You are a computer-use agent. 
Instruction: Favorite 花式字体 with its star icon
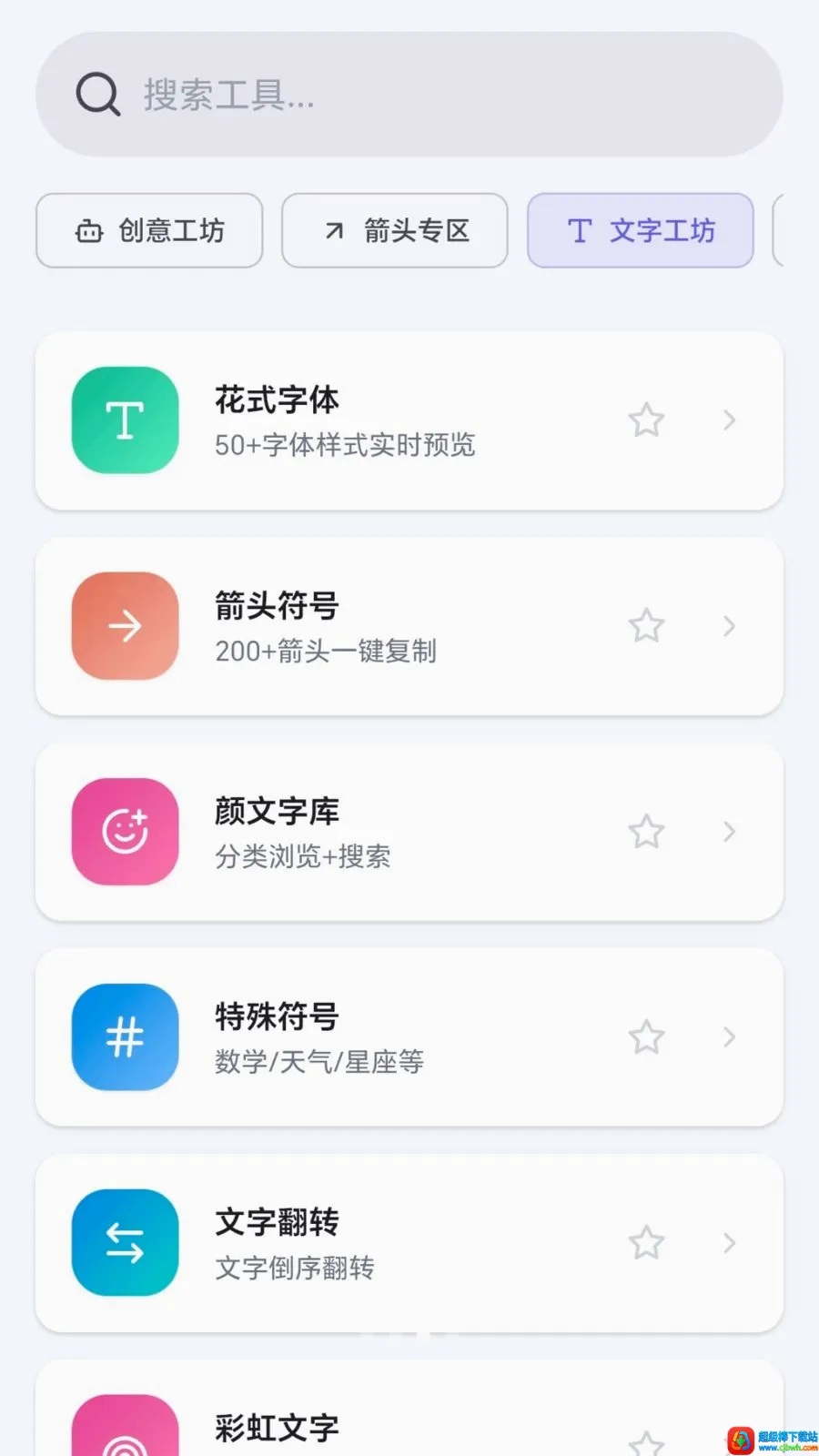pos(646,420)
